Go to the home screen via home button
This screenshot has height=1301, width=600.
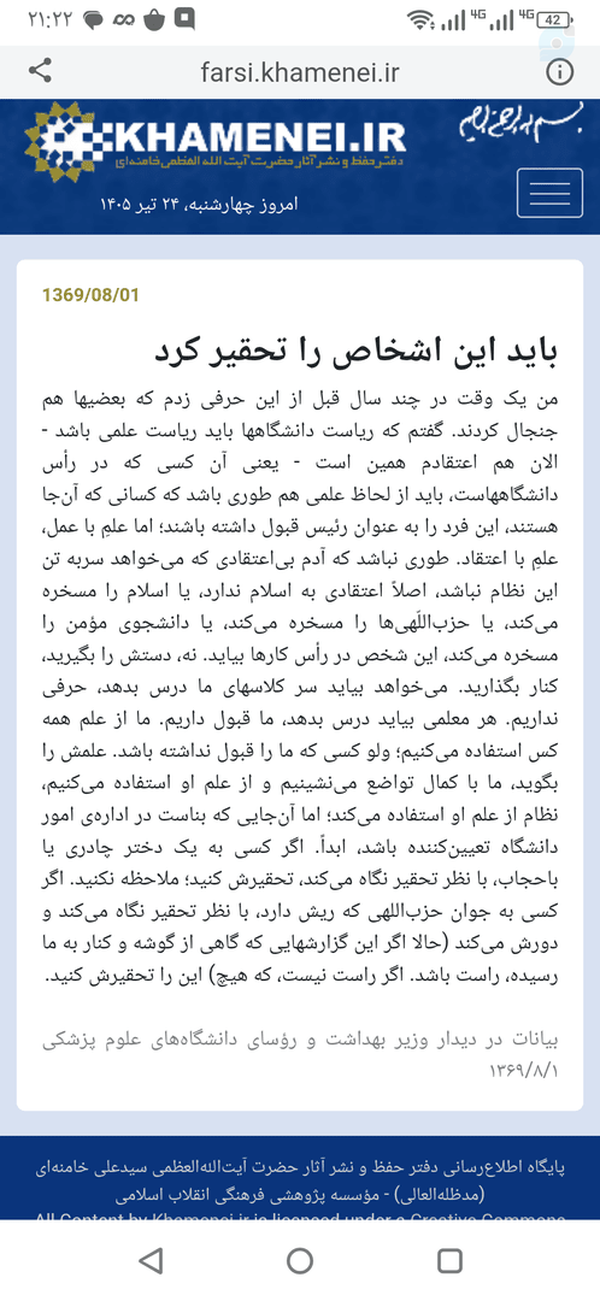click(x=300, y=1261)
